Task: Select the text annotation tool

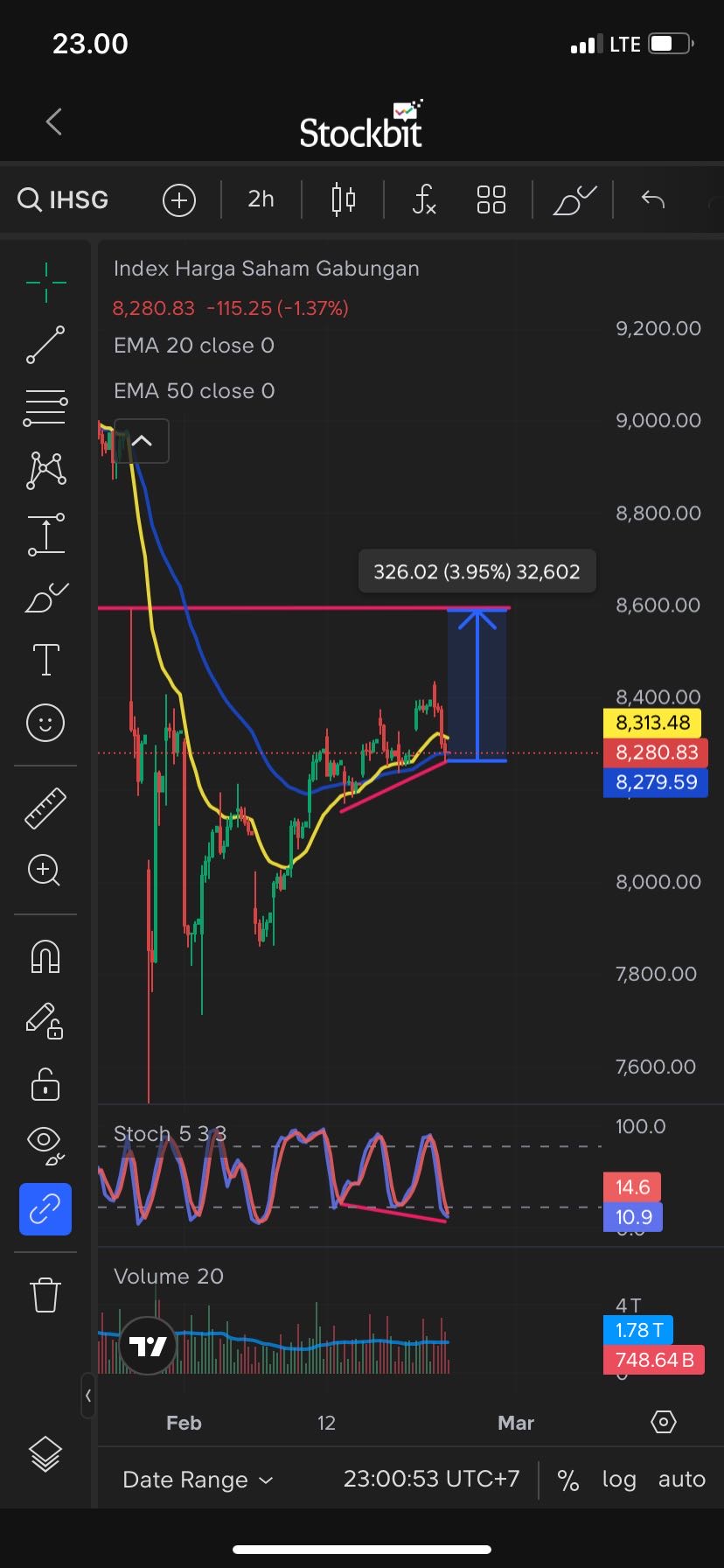Action: tap(45, 659)
